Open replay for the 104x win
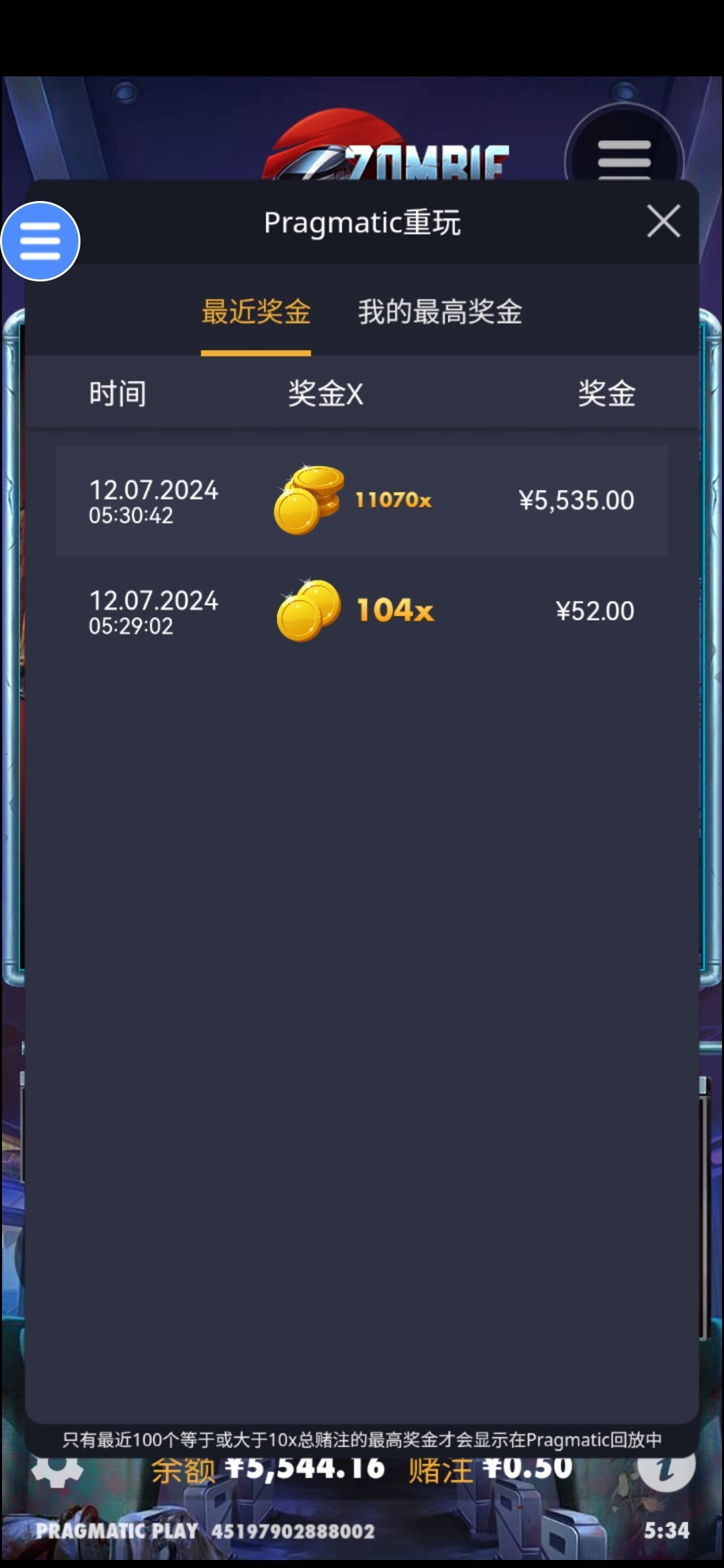This screenshot has width=724, height=1568. pos(362,610)
